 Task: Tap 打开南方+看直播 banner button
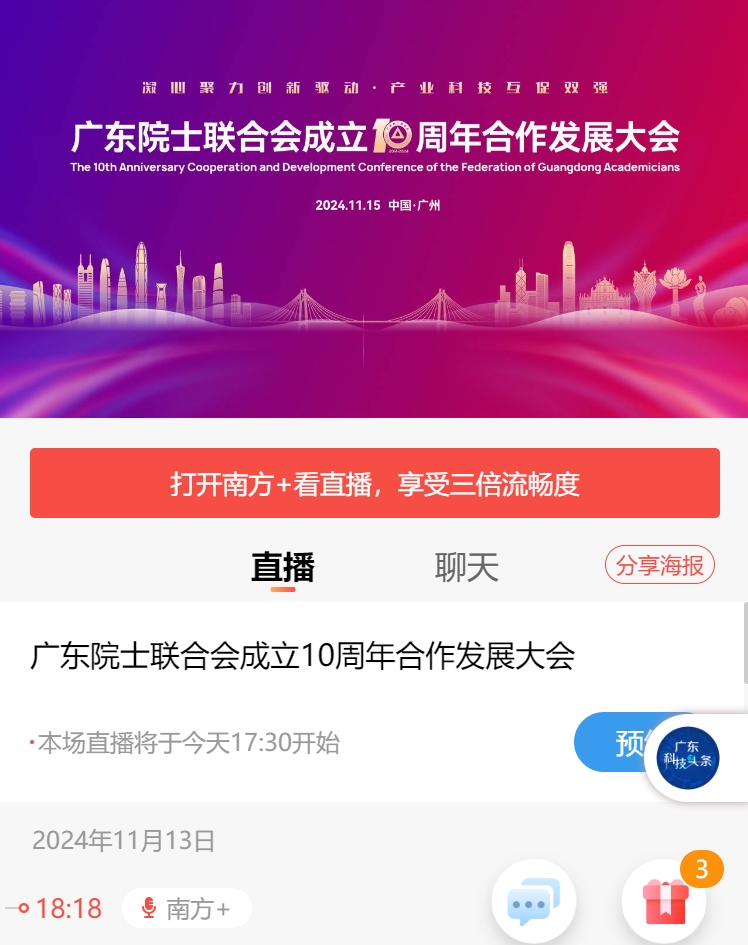(374, 483)
